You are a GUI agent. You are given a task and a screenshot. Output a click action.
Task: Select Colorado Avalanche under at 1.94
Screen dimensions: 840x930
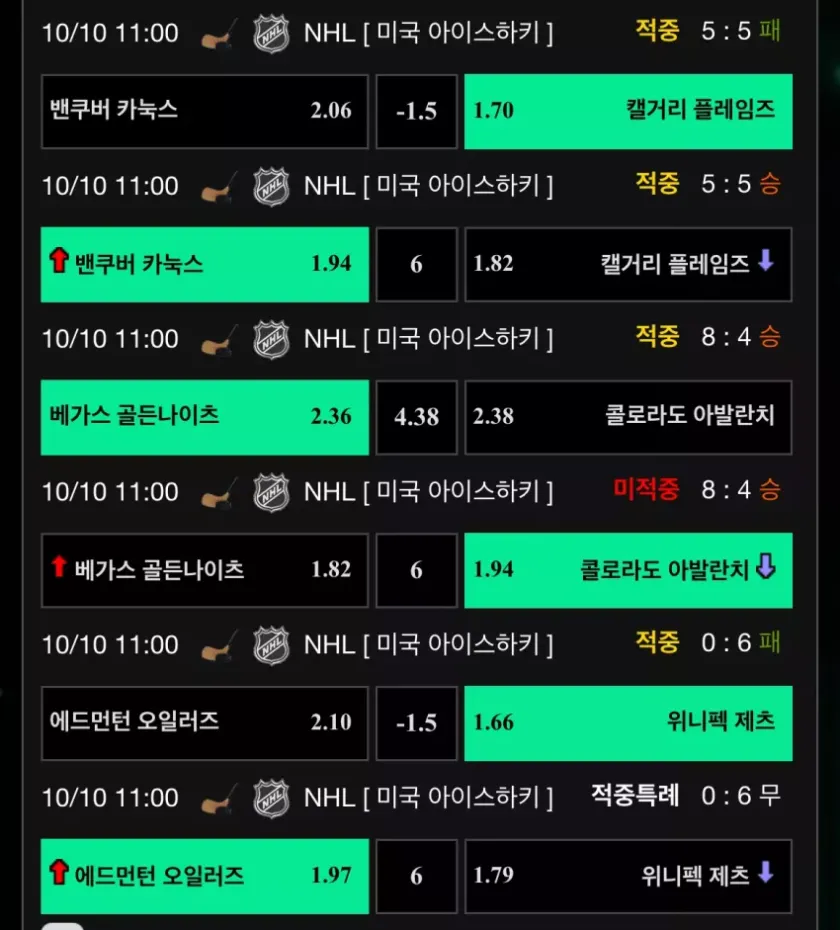(x=628, y=570)
